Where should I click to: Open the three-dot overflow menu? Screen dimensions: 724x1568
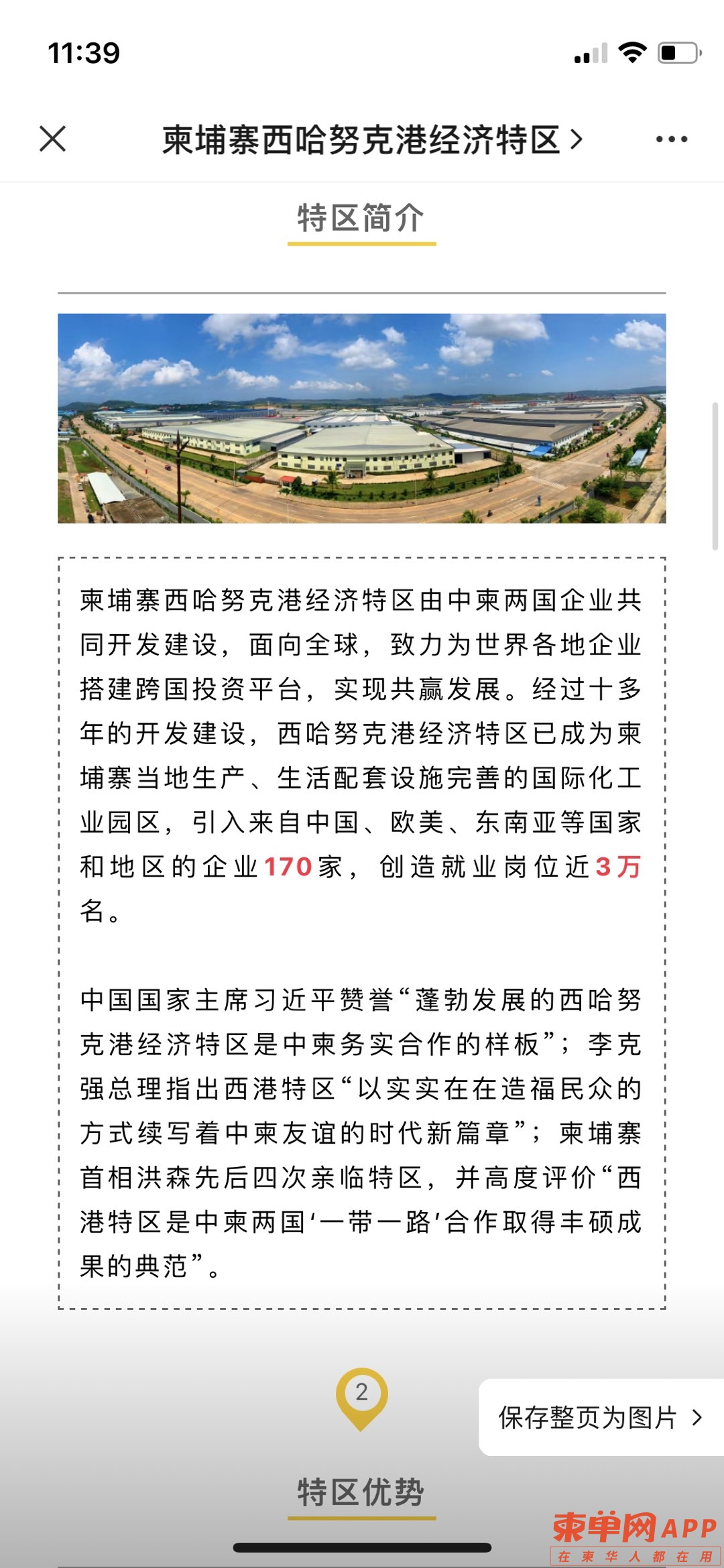(x=671, y=139)
